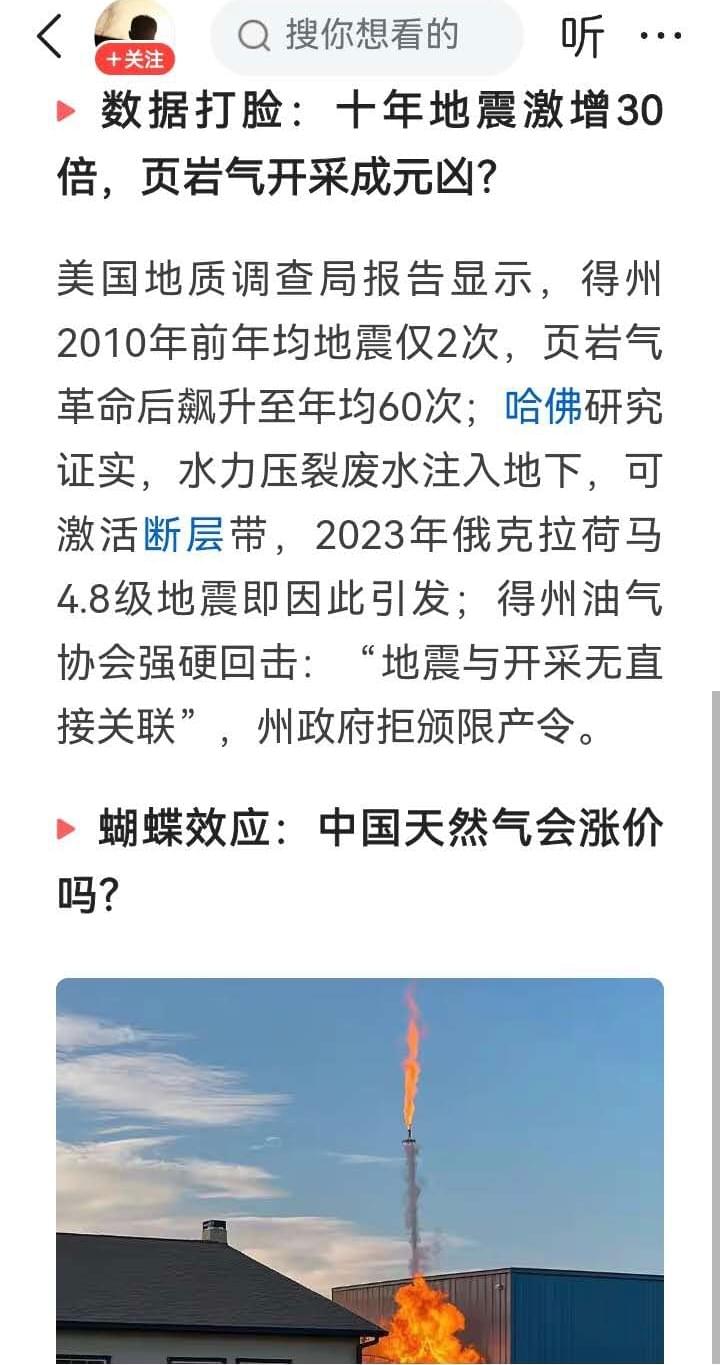Viewport: 720px width, 1365px height.
Task: Tap 听 to listen to the article
Action: (x=582, y=37)
